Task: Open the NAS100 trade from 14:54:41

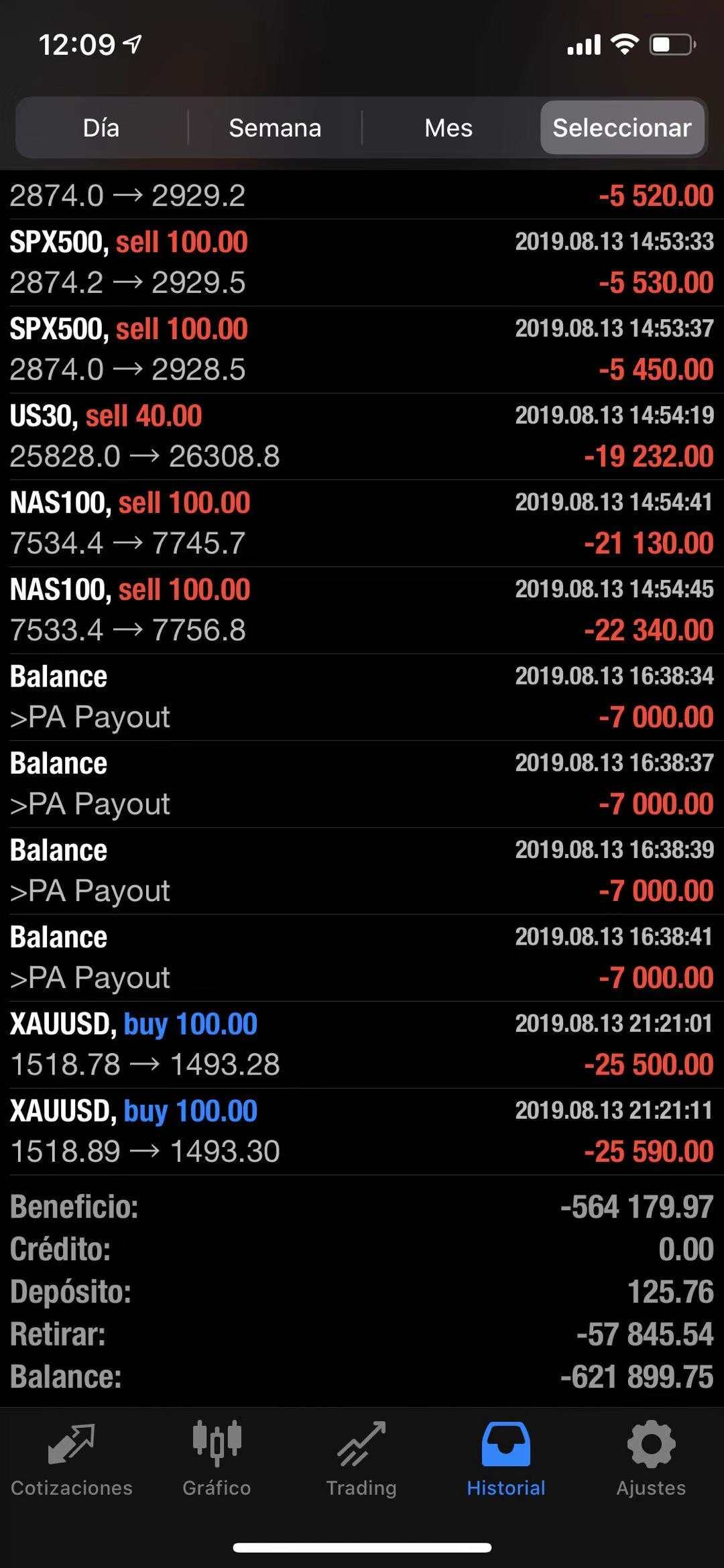Action: tap(362, 524)
